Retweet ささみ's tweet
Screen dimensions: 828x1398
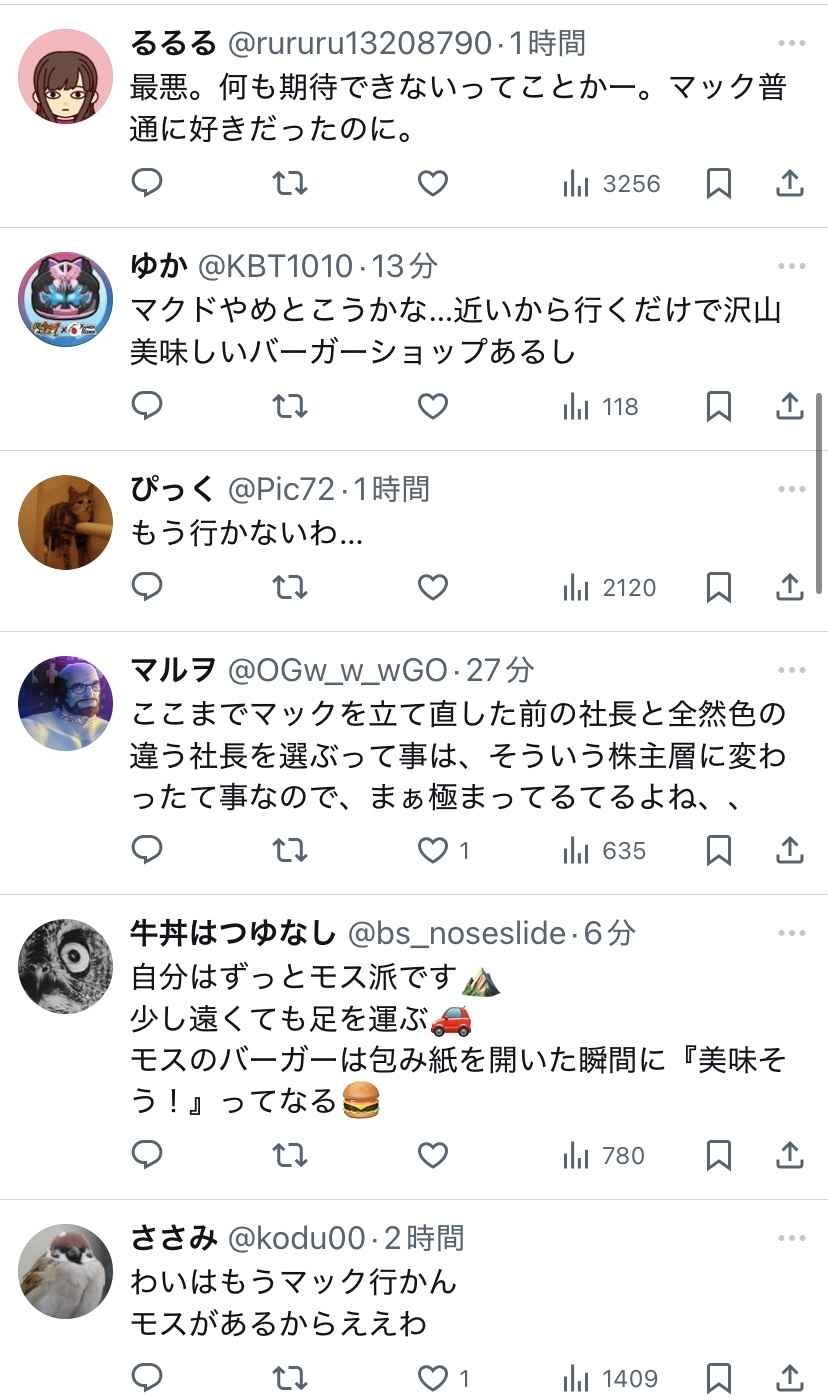coord(290,1378)
